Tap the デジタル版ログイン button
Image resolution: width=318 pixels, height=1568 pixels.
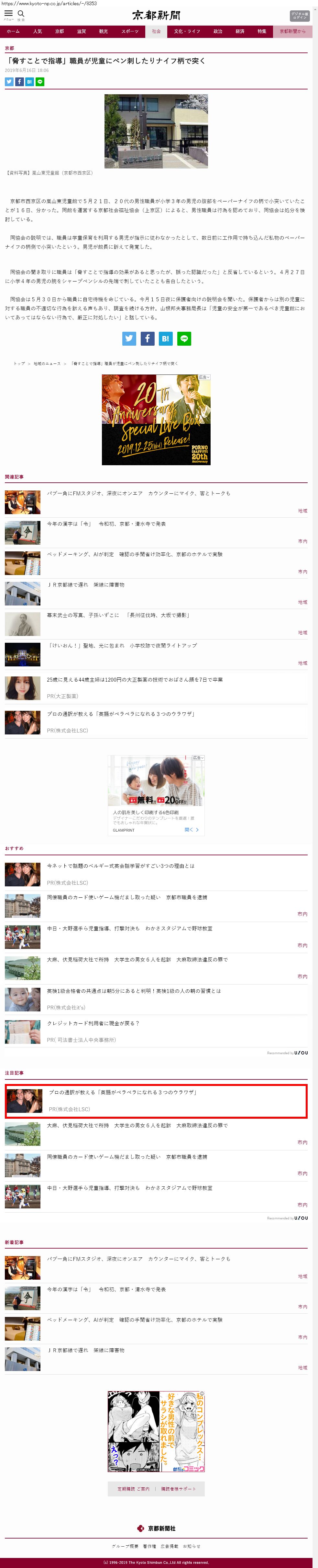click(299, 16)
